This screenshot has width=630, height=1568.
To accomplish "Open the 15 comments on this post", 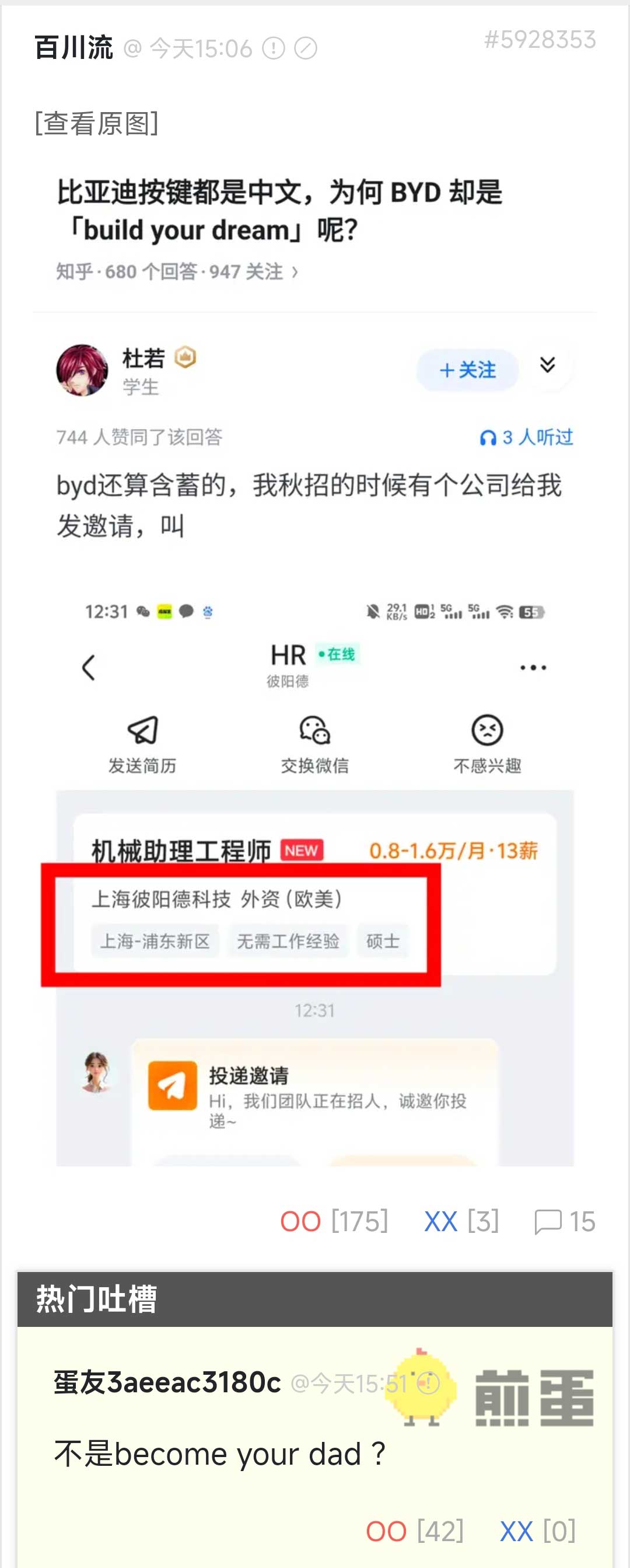I will click(563, 1222).
